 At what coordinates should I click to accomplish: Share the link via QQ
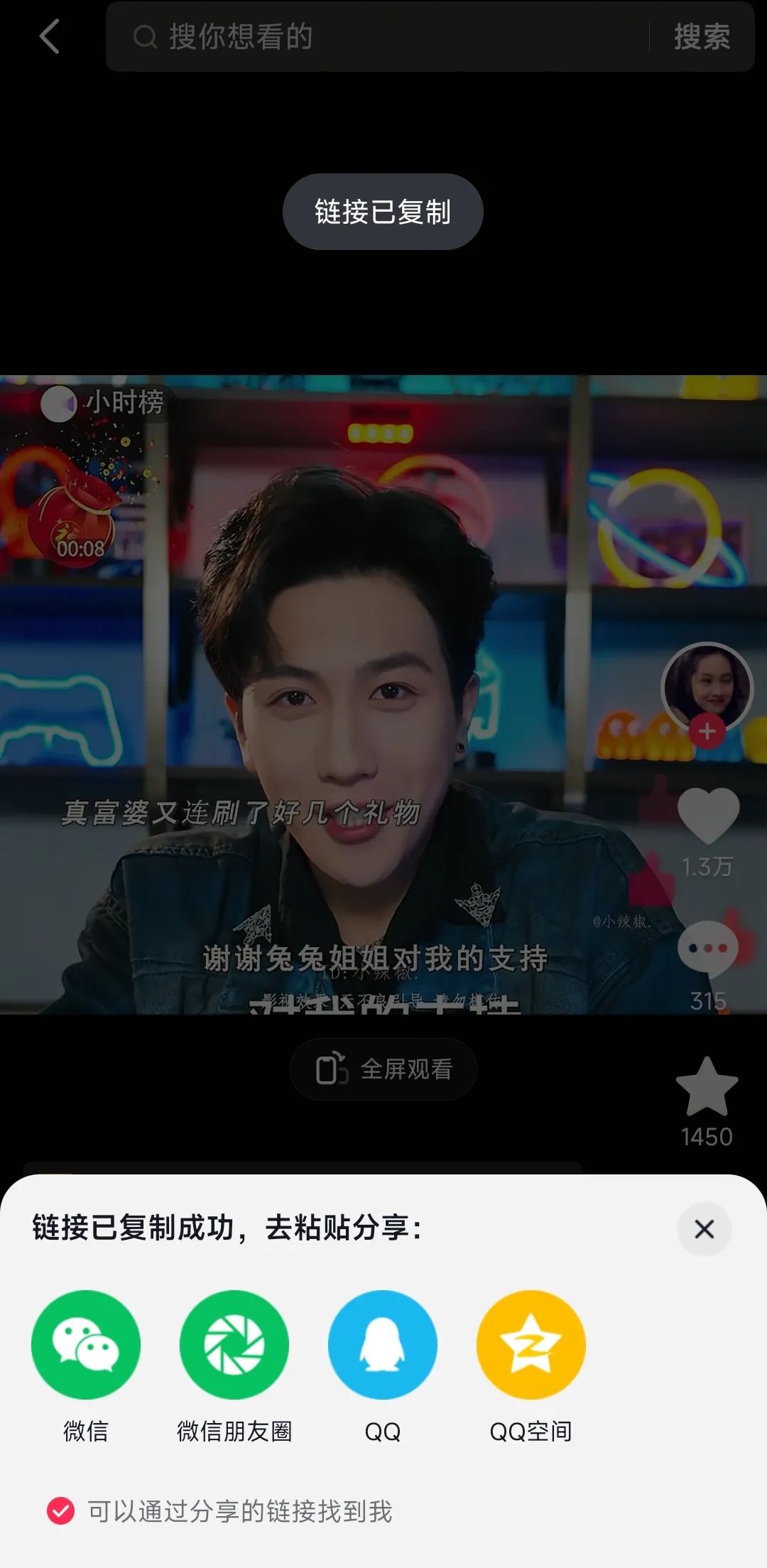pyautogui.click(x=383, y=1345)
